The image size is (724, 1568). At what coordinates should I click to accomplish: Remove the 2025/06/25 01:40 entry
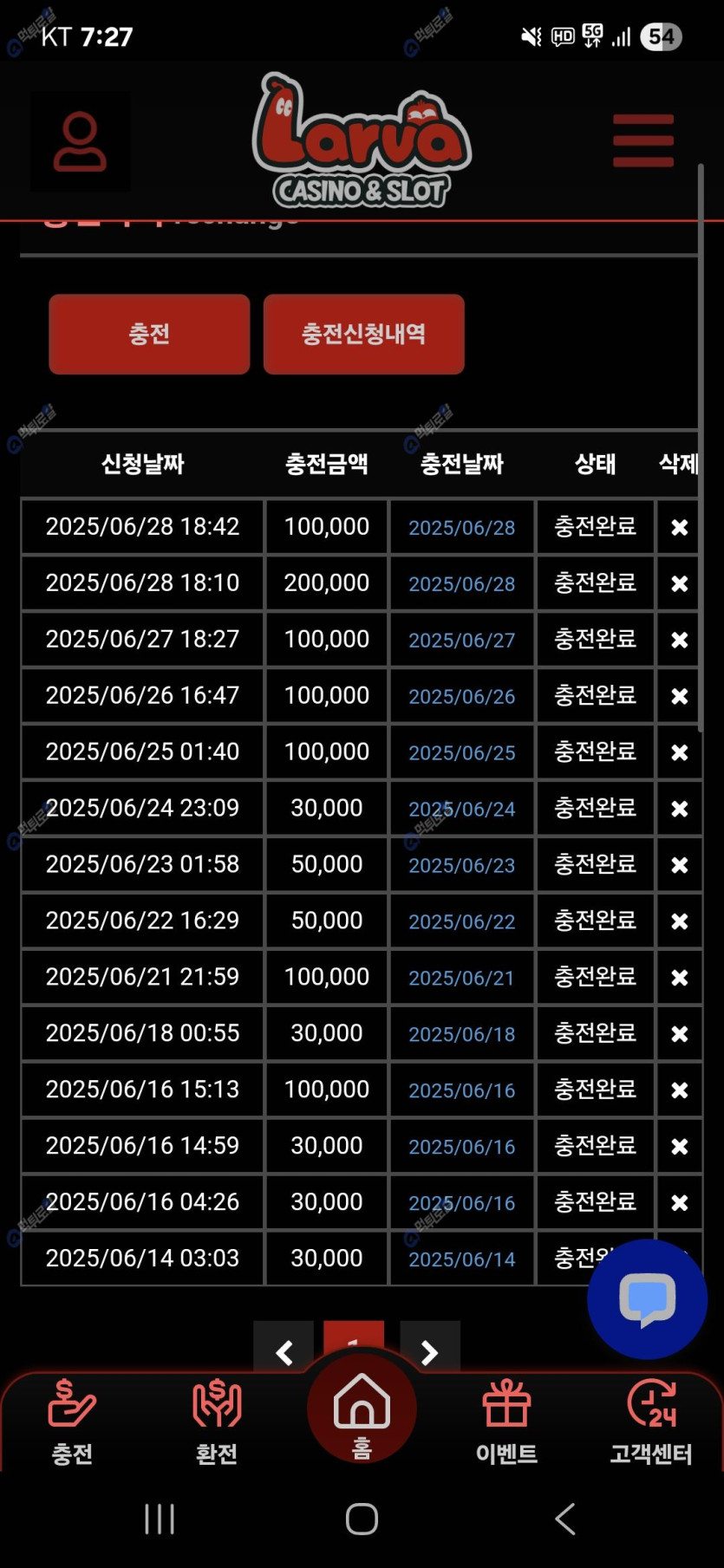pos(679,752)
